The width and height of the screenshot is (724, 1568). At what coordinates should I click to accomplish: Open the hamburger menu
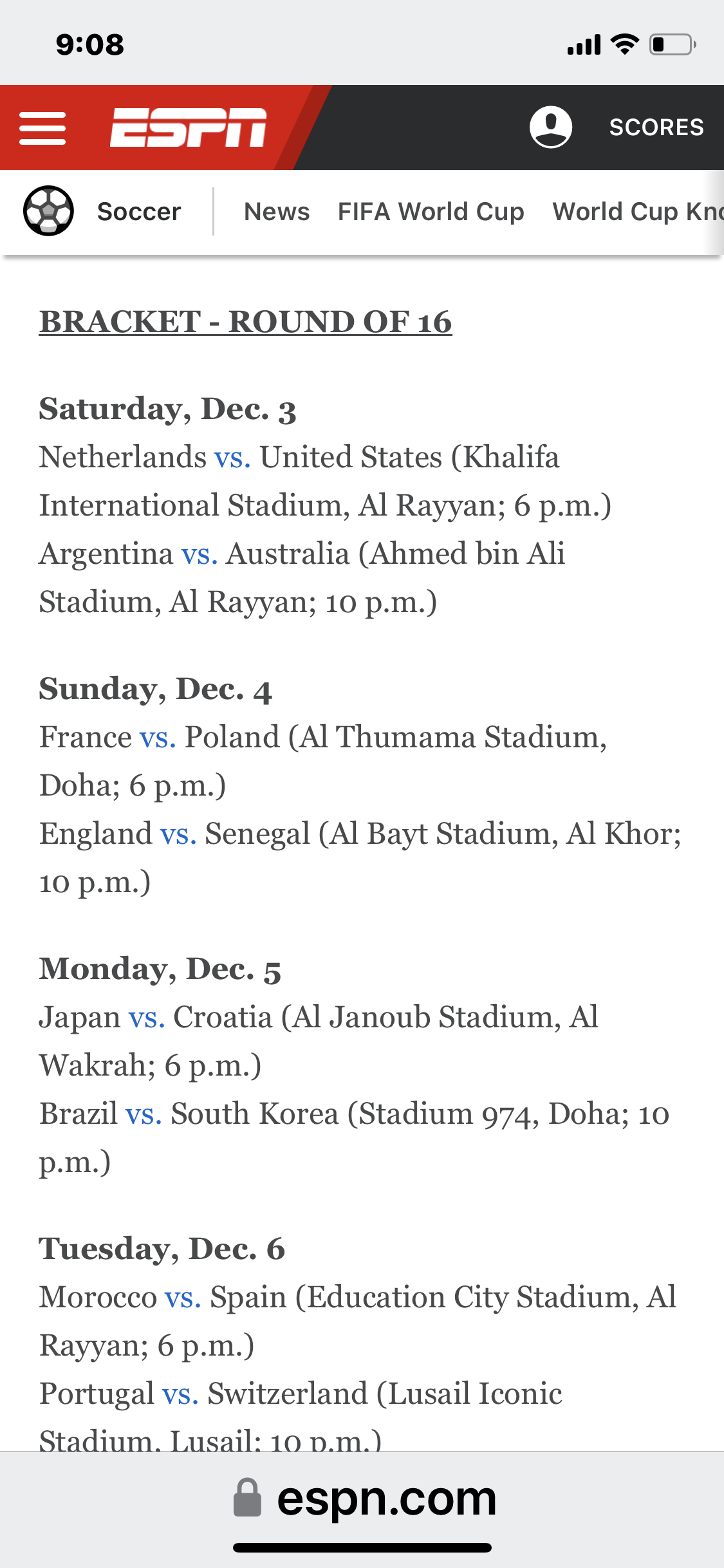point(42,128)
